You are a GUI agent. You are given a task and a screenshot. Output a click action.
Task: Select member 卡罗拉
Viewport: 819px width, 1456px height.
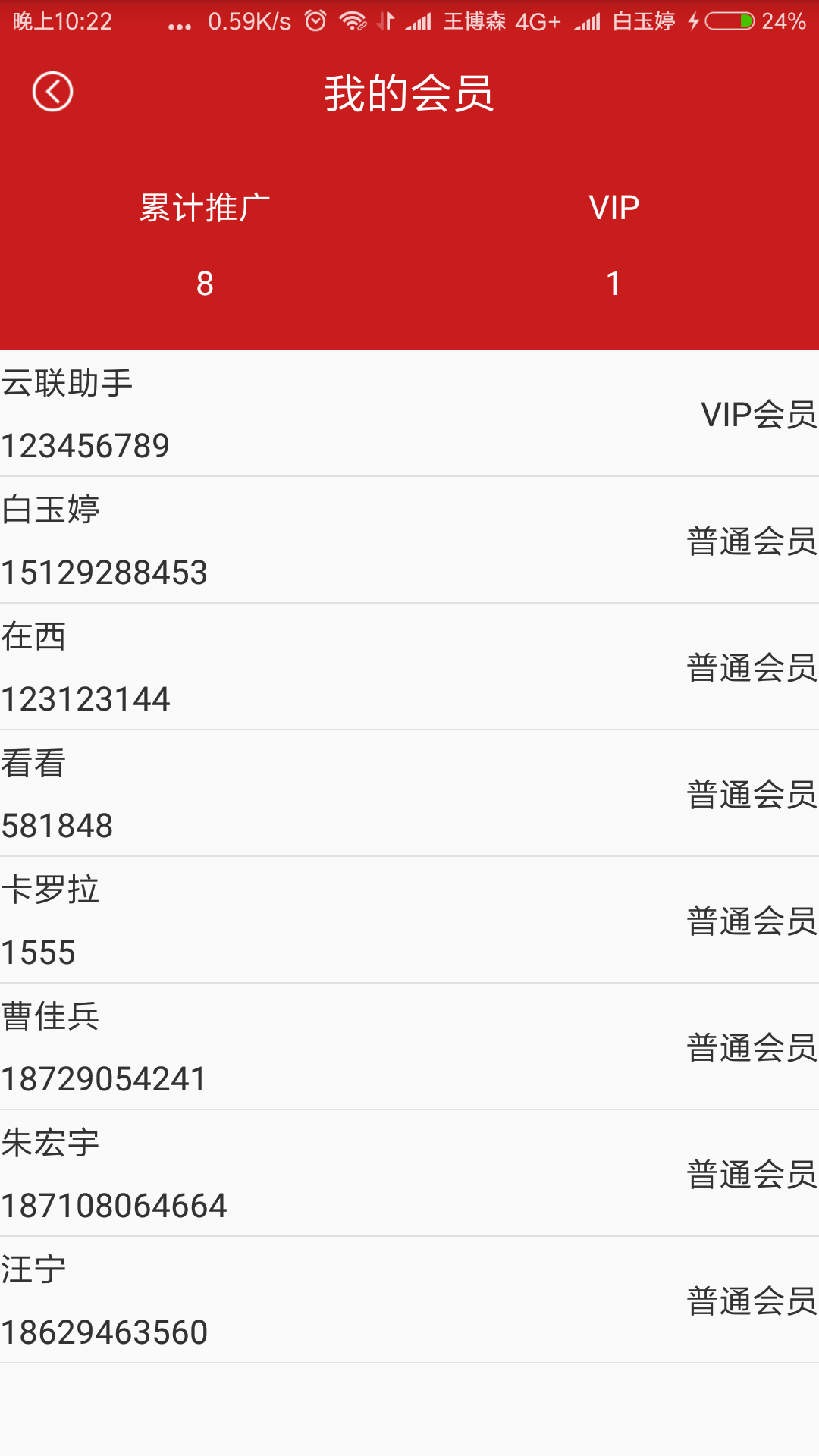(x=409, y=921)
